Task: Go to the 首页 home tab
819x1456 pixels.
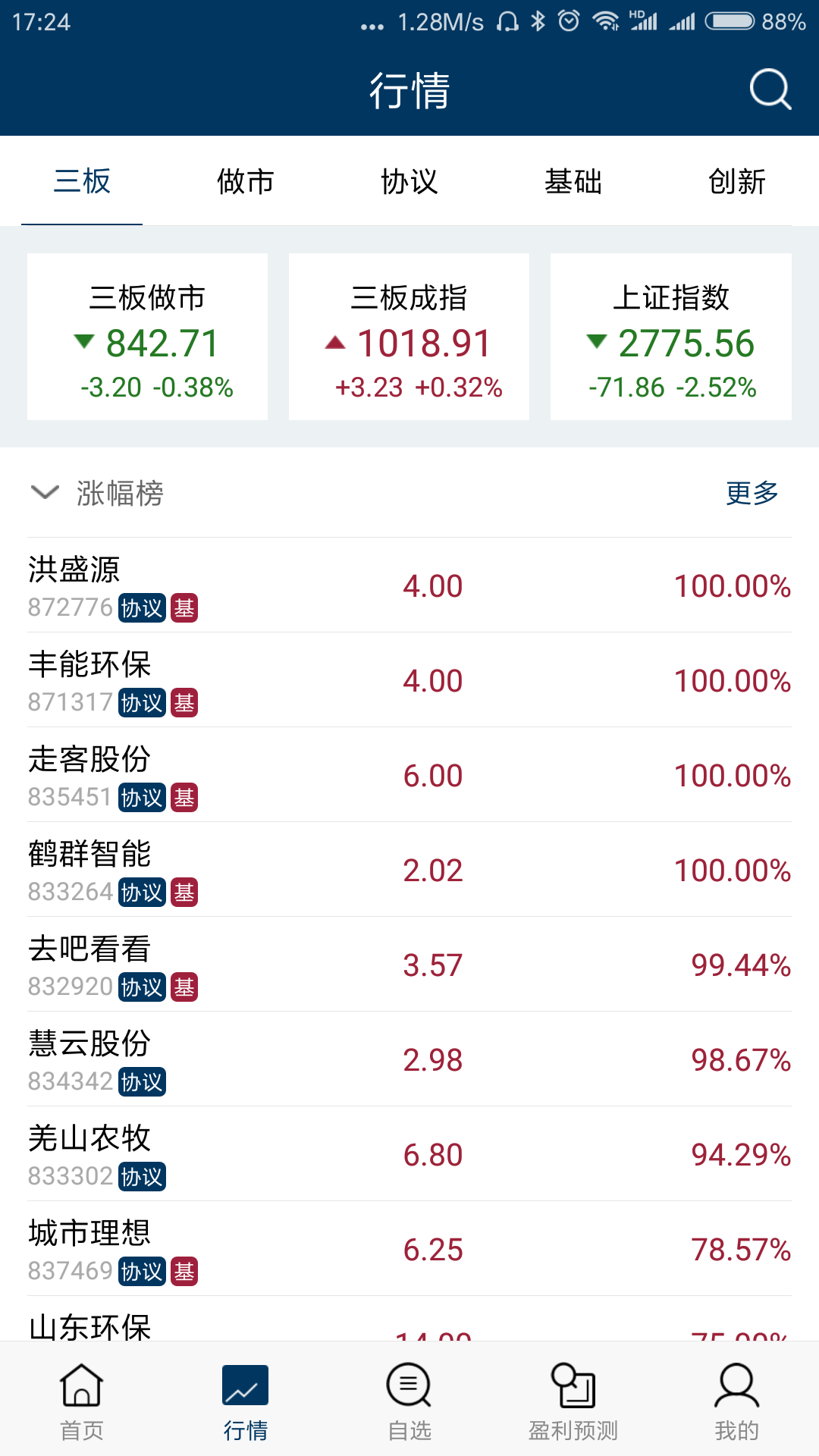Action: (82, 1400)
